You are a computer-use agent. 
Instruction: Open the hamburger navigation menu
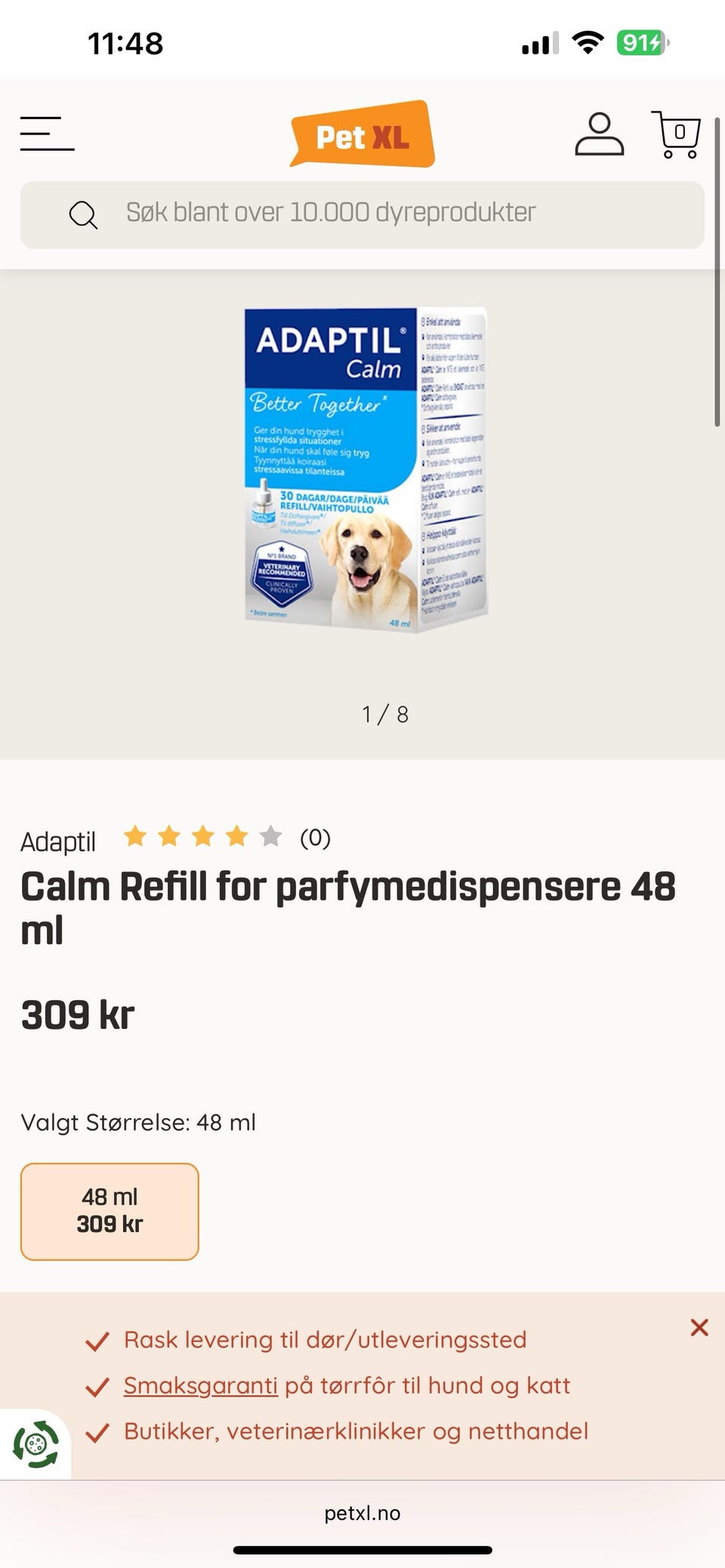(x=47, y=133)
